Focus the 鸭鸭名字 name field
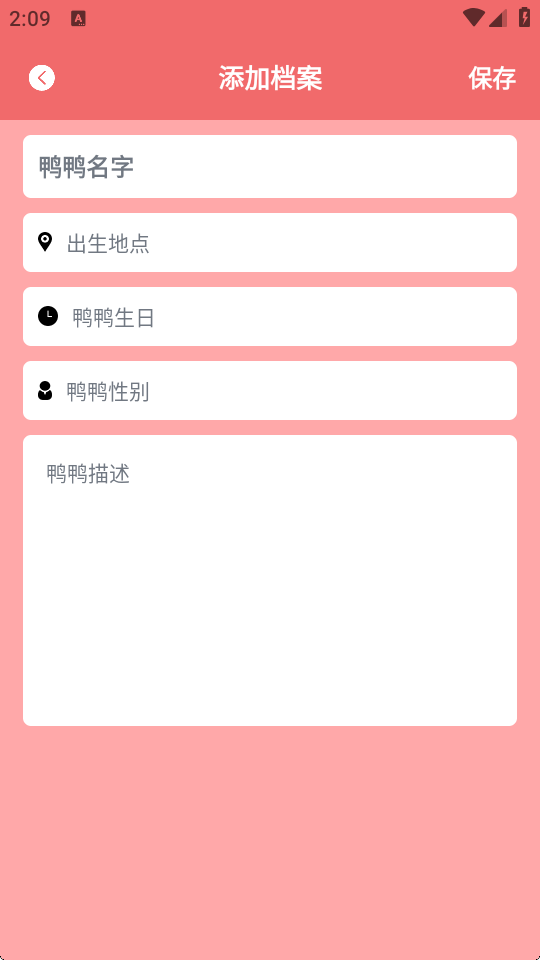 (x=270, y=167)
